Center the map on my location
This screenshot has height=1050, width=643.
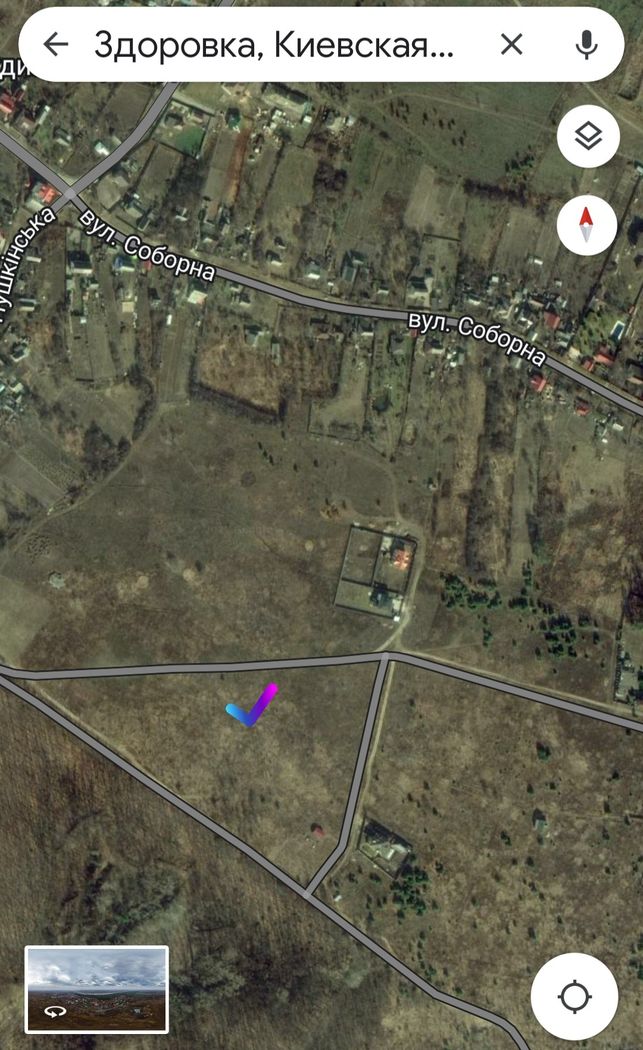coord(574,996)
